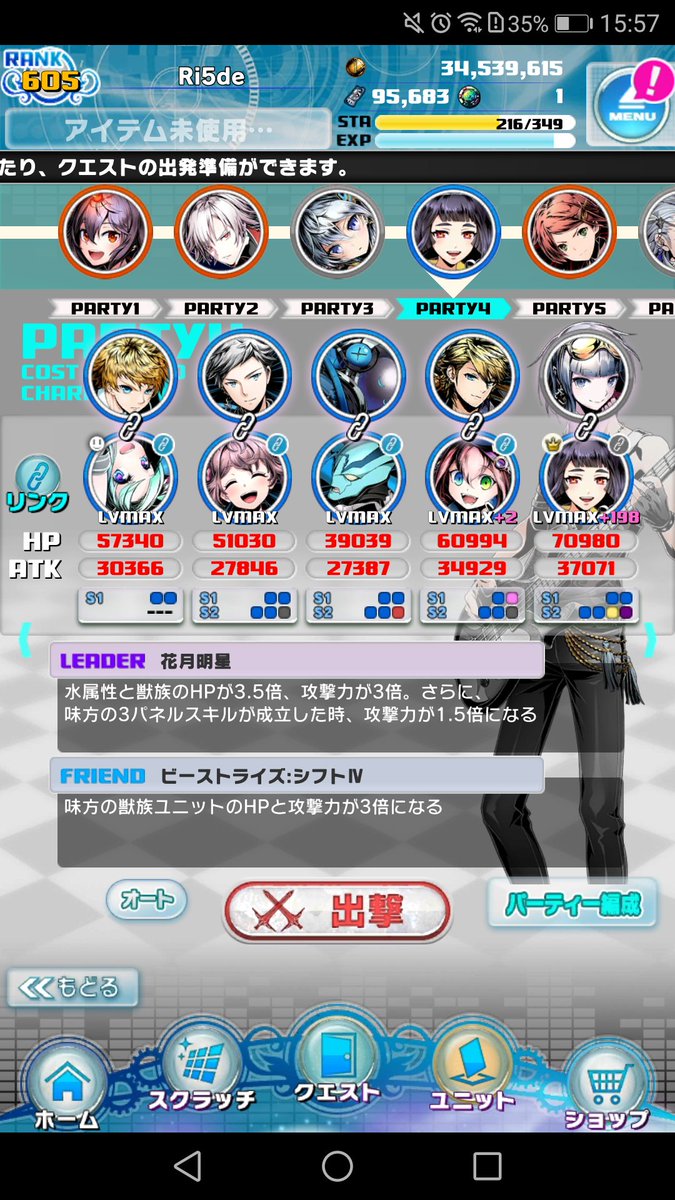Show next party with right arrow
This screenshot has height=1200, width=675.
pyautogui.click(x=650, y=639)
